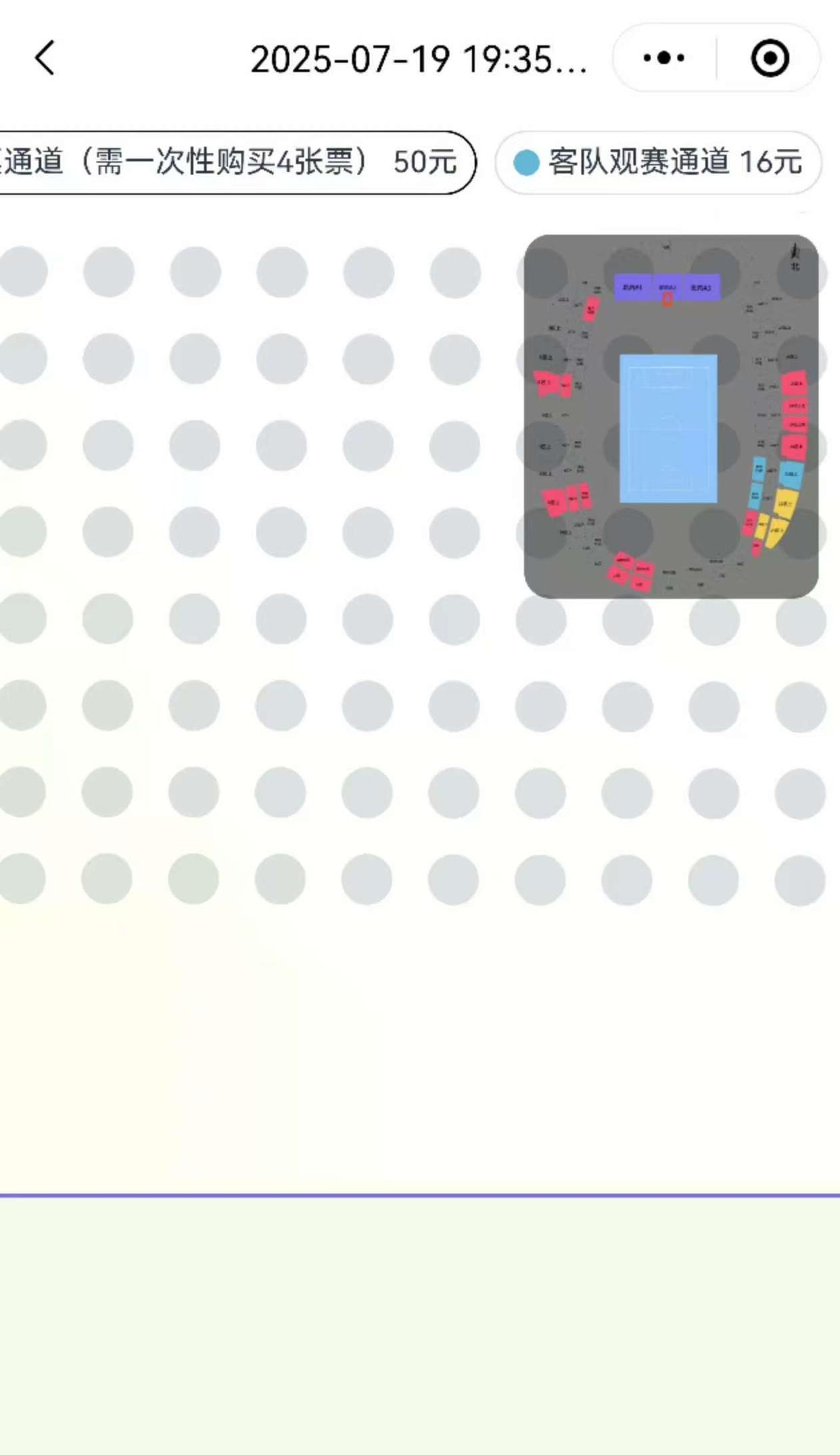Select the 50元 four-ticket channel chip

[x=230, y=162]
